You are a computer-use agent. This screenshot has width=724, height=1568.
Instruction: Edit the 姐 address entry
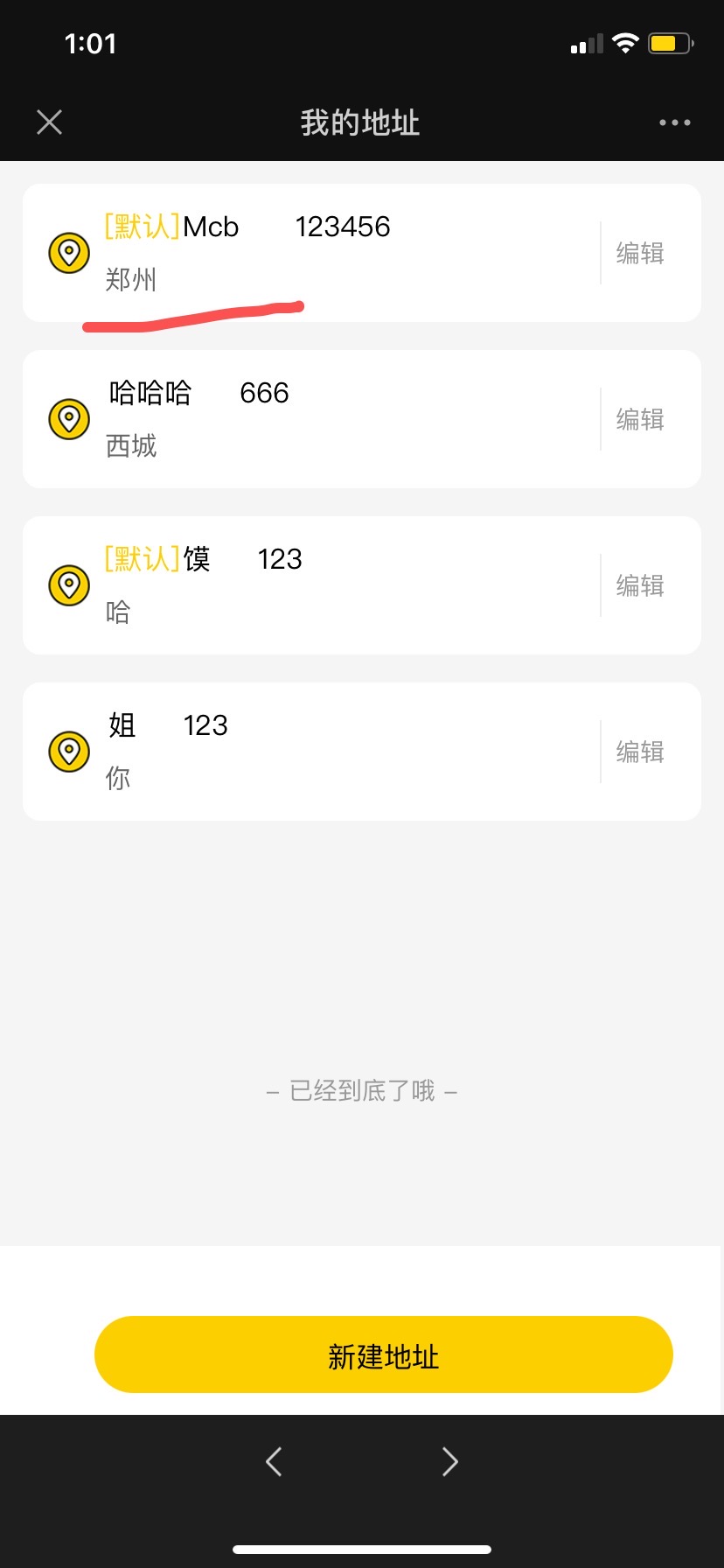640,752
